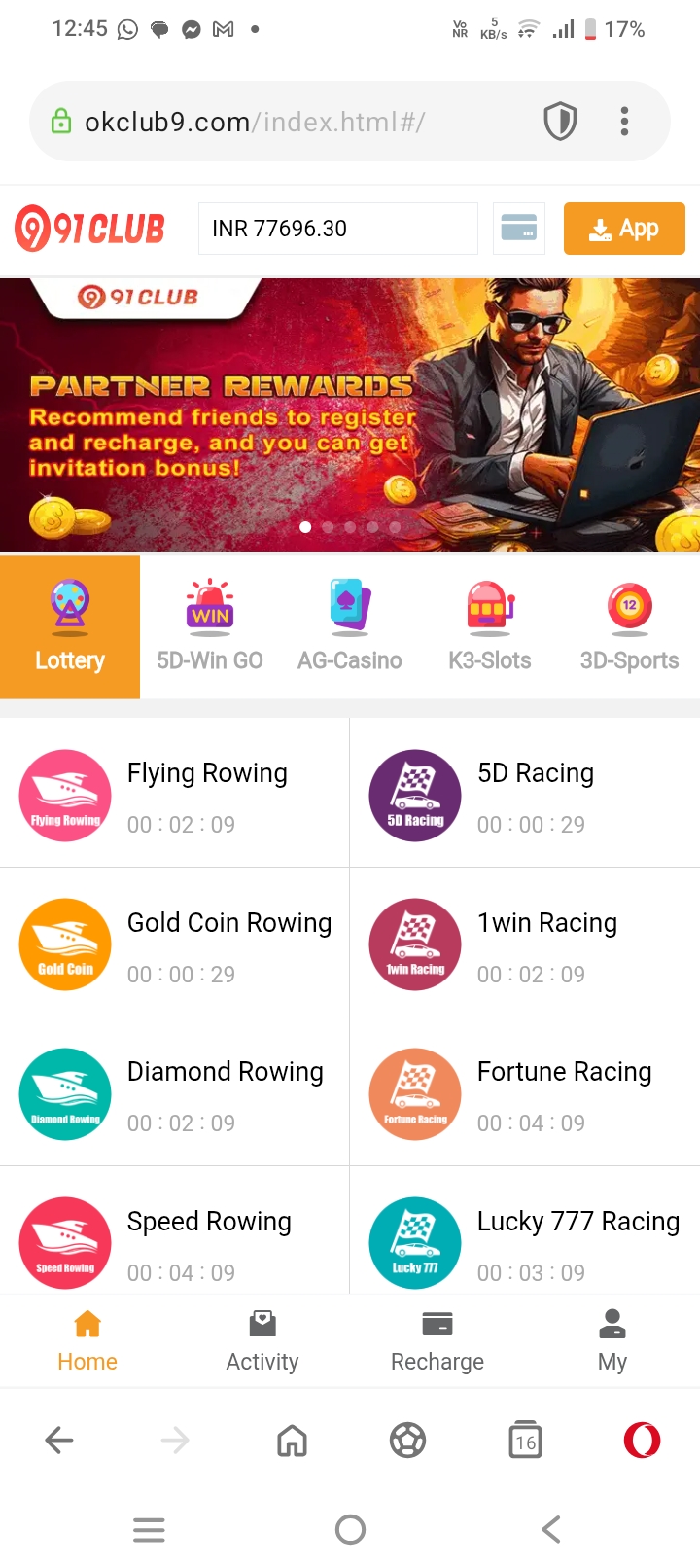Screen dimensions: 700x1568
Task: Select the AG-Casino category
Action: (350, 627)
